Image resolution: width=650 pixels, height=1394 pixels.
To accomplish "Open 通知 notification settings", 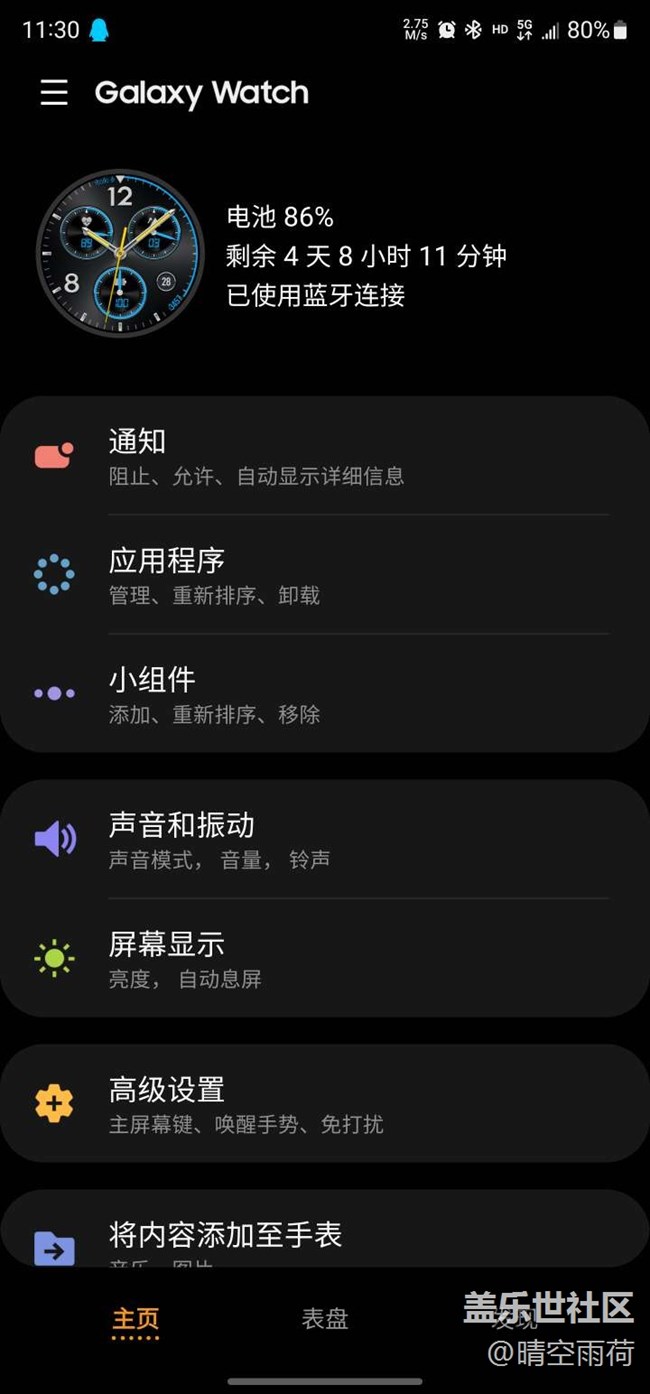I will pos(324,456).
